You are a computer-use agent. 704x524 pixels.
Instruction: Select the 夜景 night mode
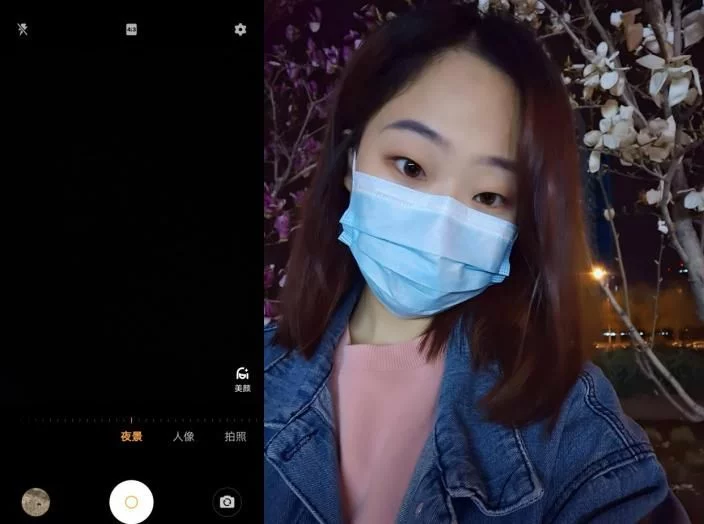click(131, 436)
